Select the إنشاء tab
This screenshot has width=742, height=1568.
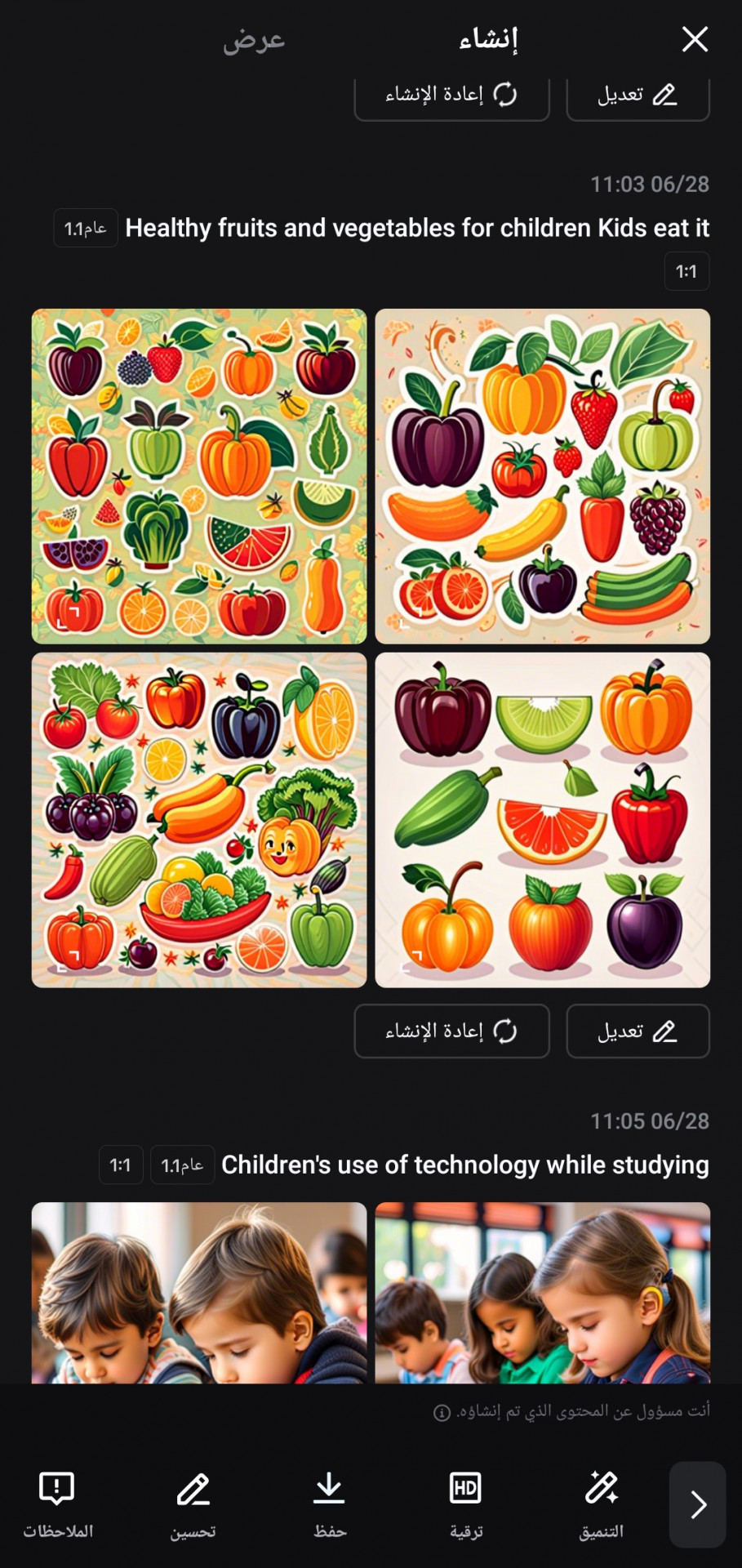tap(488, 39)
